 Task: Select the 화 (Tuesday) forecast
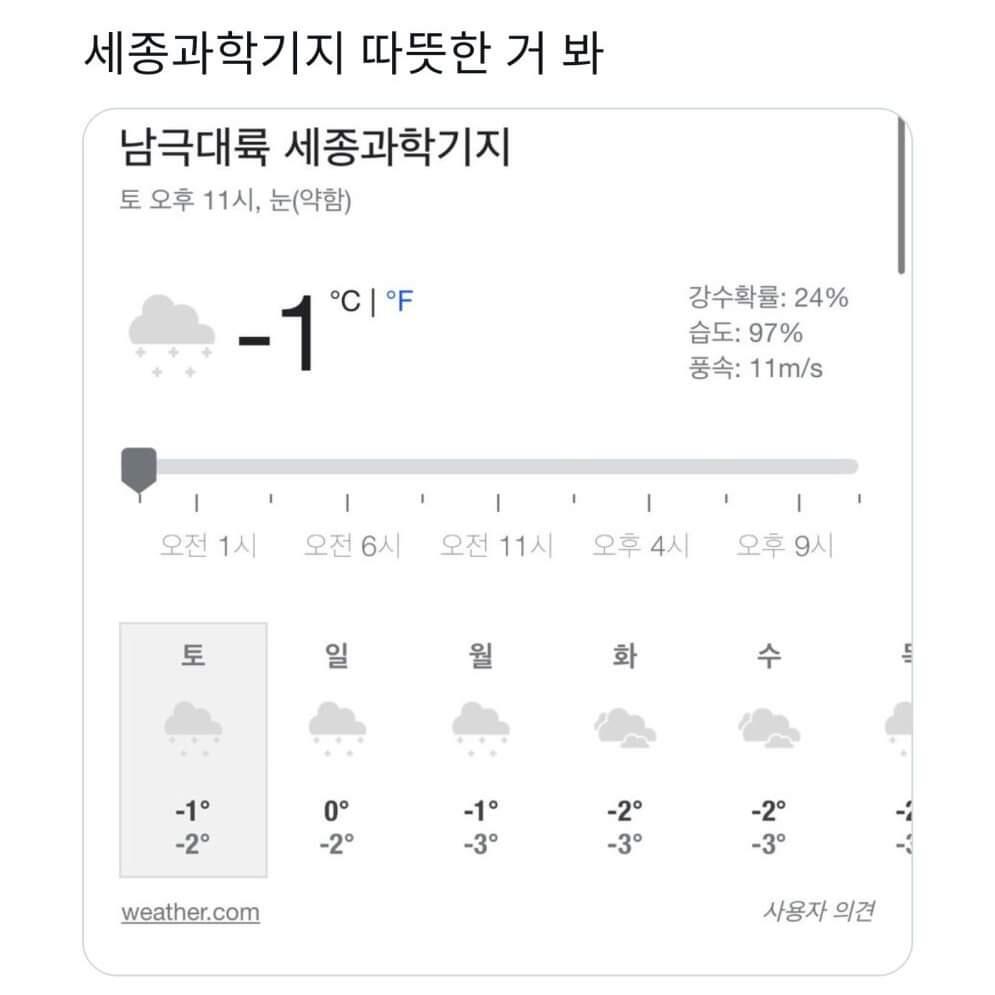[625, 750]
